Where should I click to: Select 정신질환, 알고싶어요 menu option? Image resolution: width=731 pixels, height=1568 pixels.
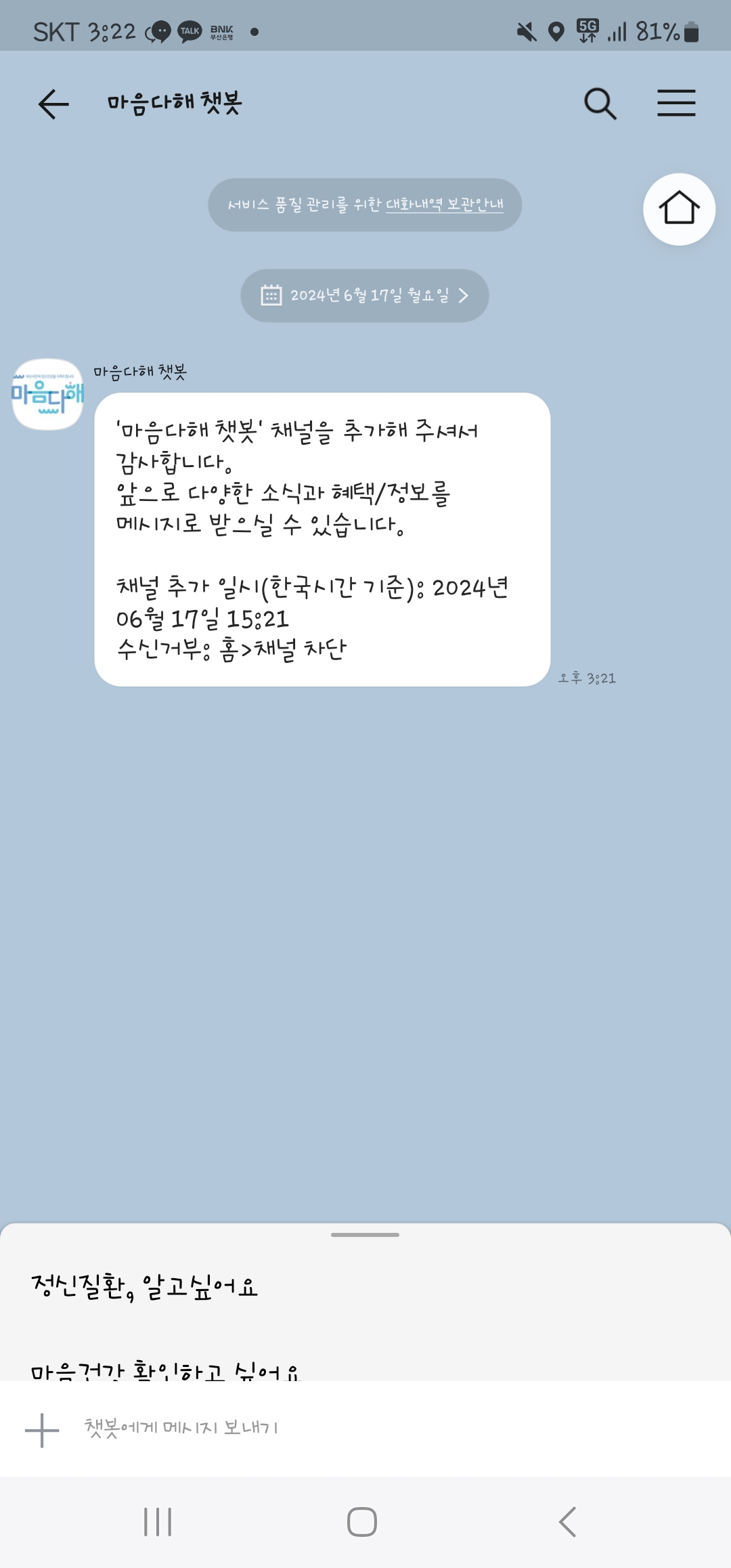coord(145,1286)
